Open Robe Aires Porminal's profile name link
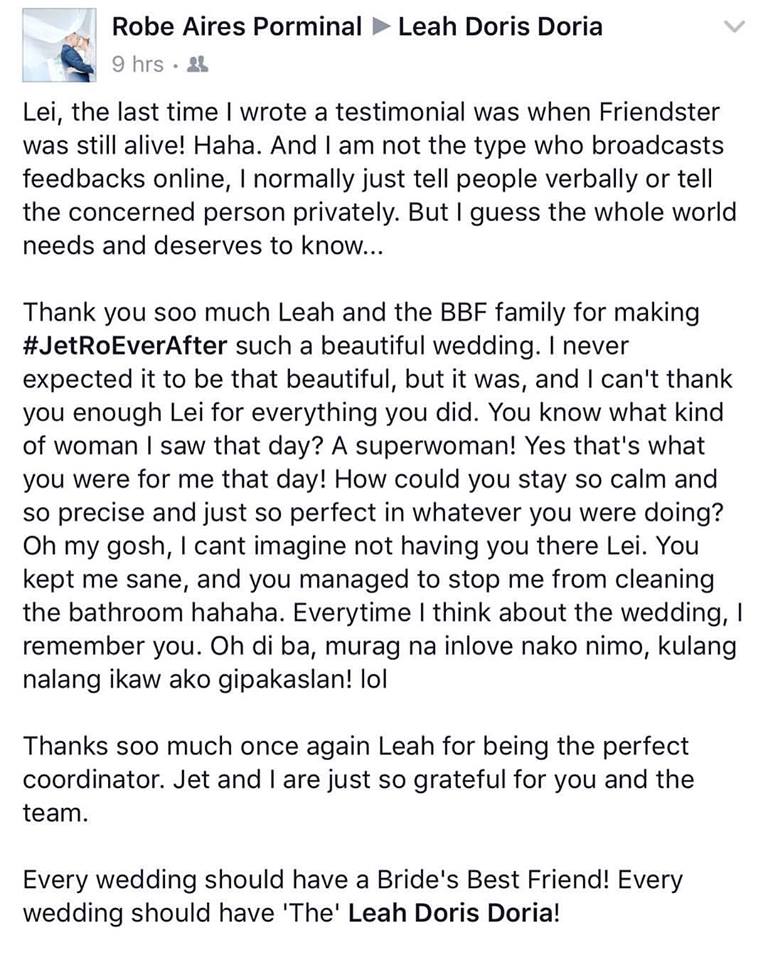This screenshot has width=768, height=960. click(237, 26)
